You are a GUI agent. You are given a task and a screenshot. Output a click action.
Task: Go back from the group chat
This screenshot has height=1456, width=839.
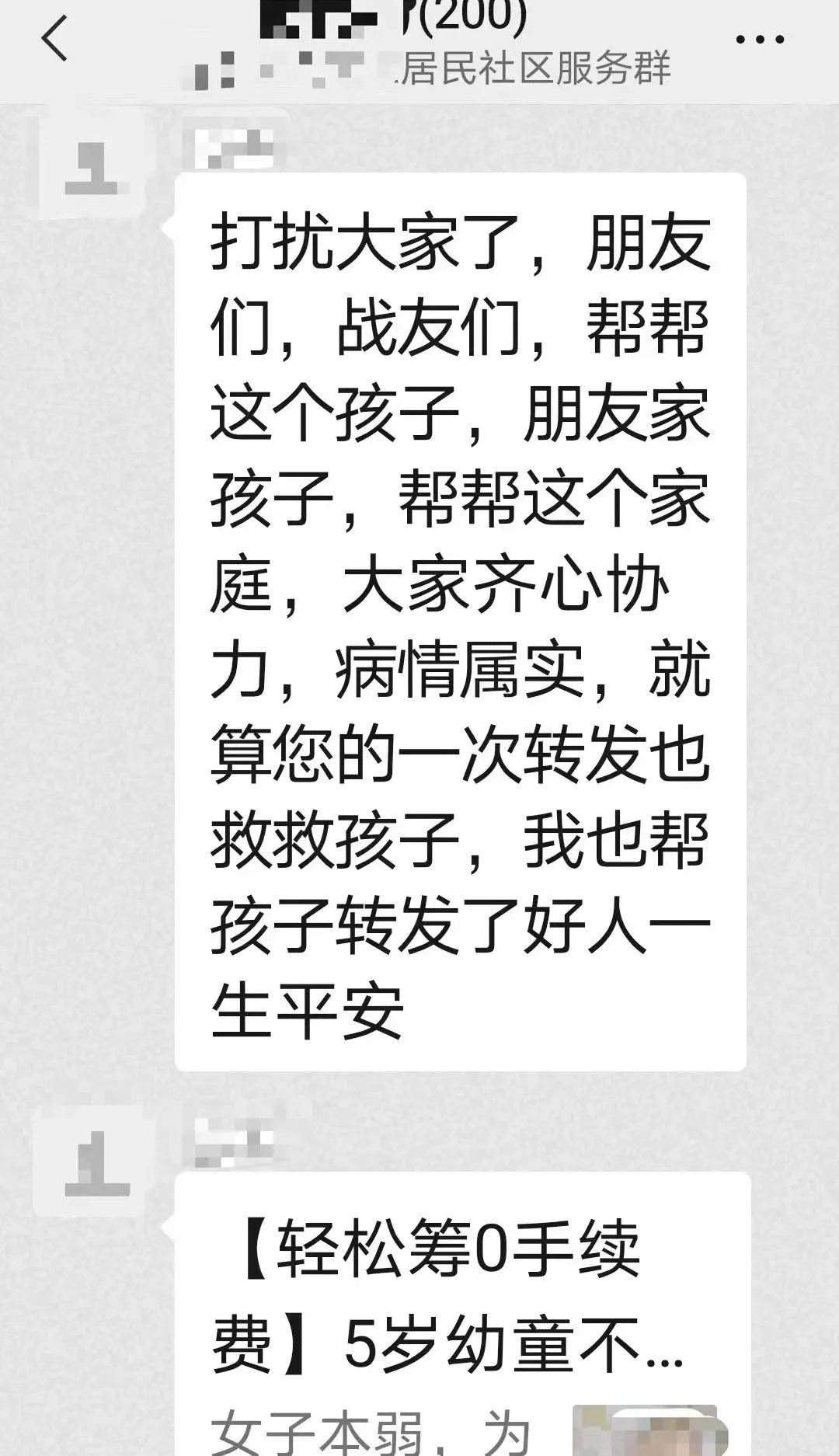pos(54,39)
